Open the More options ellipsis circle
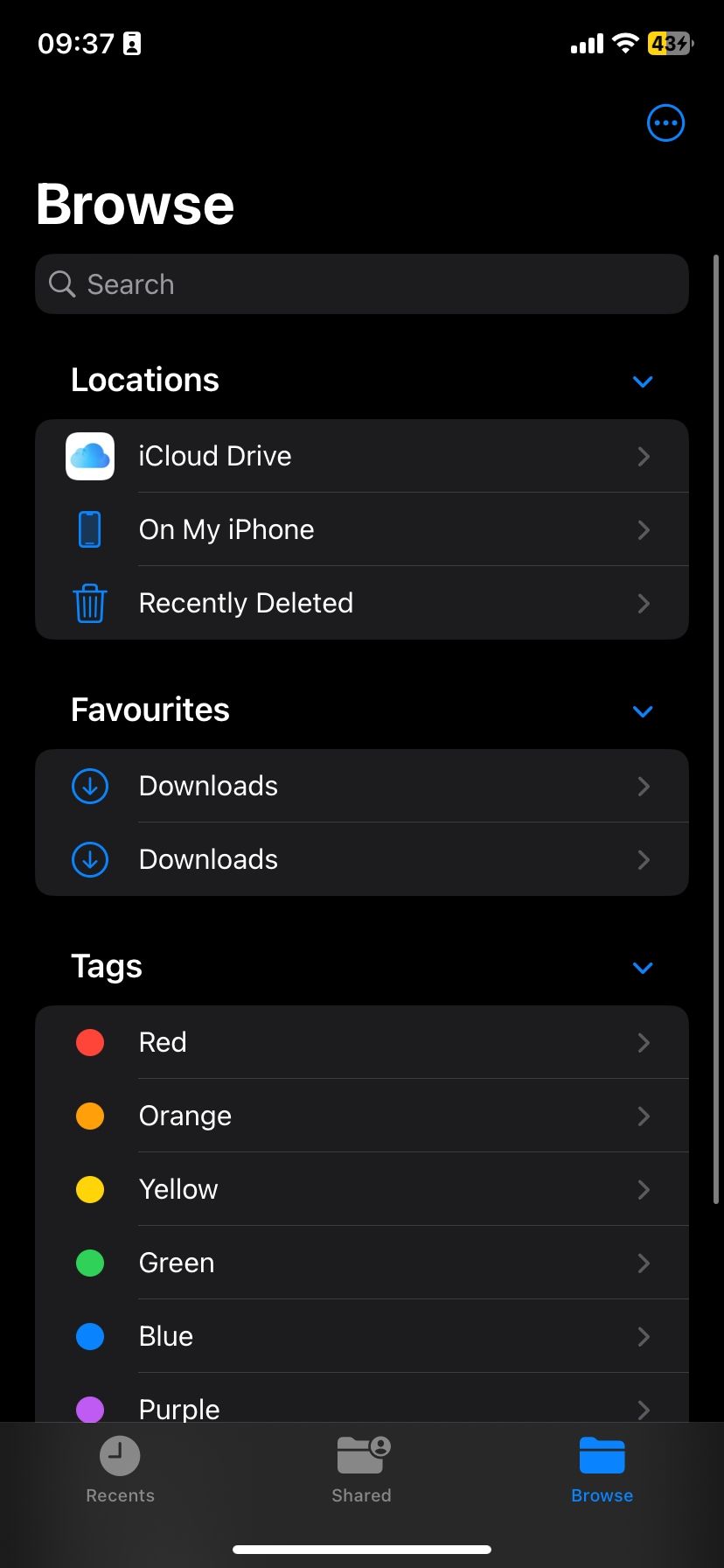The height and width of the screenshot is (1568, 724). (665, 122)
